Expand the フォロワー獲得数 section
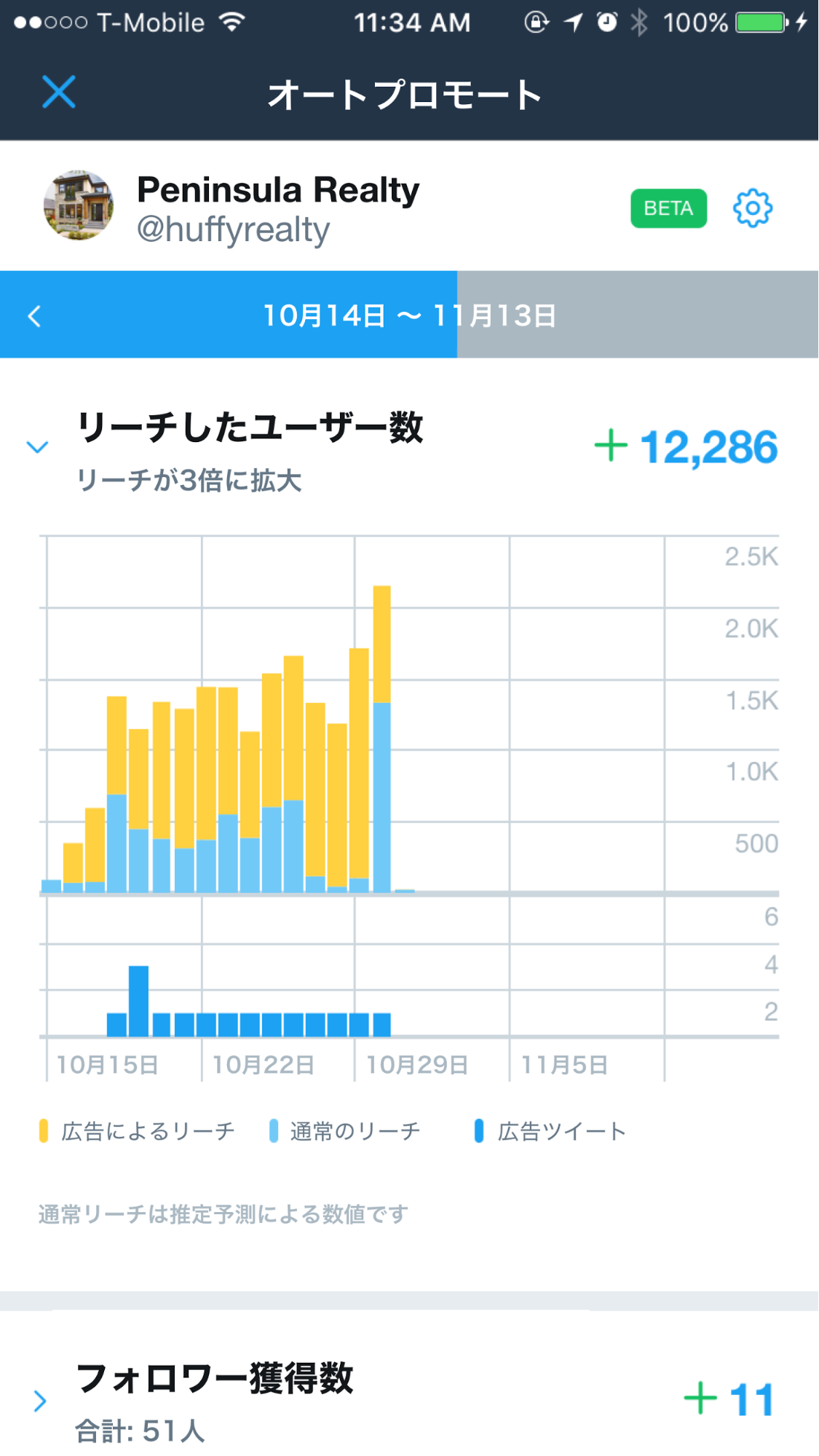The width and height of the screenshot is (819, 1456). (x=40, y=1401)
